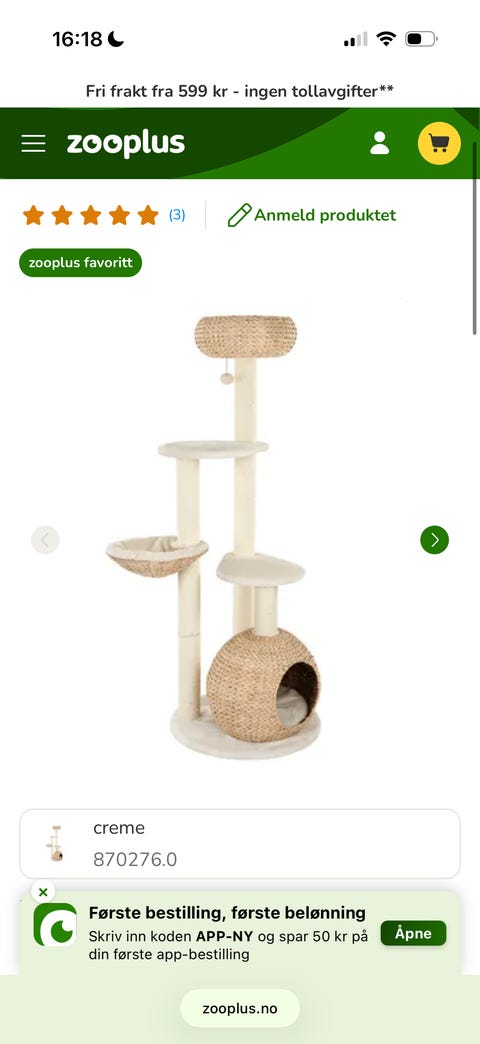Select the creme variant 870276.0
The width and height of the screenshot is (480, 1044).
[240, 844]
